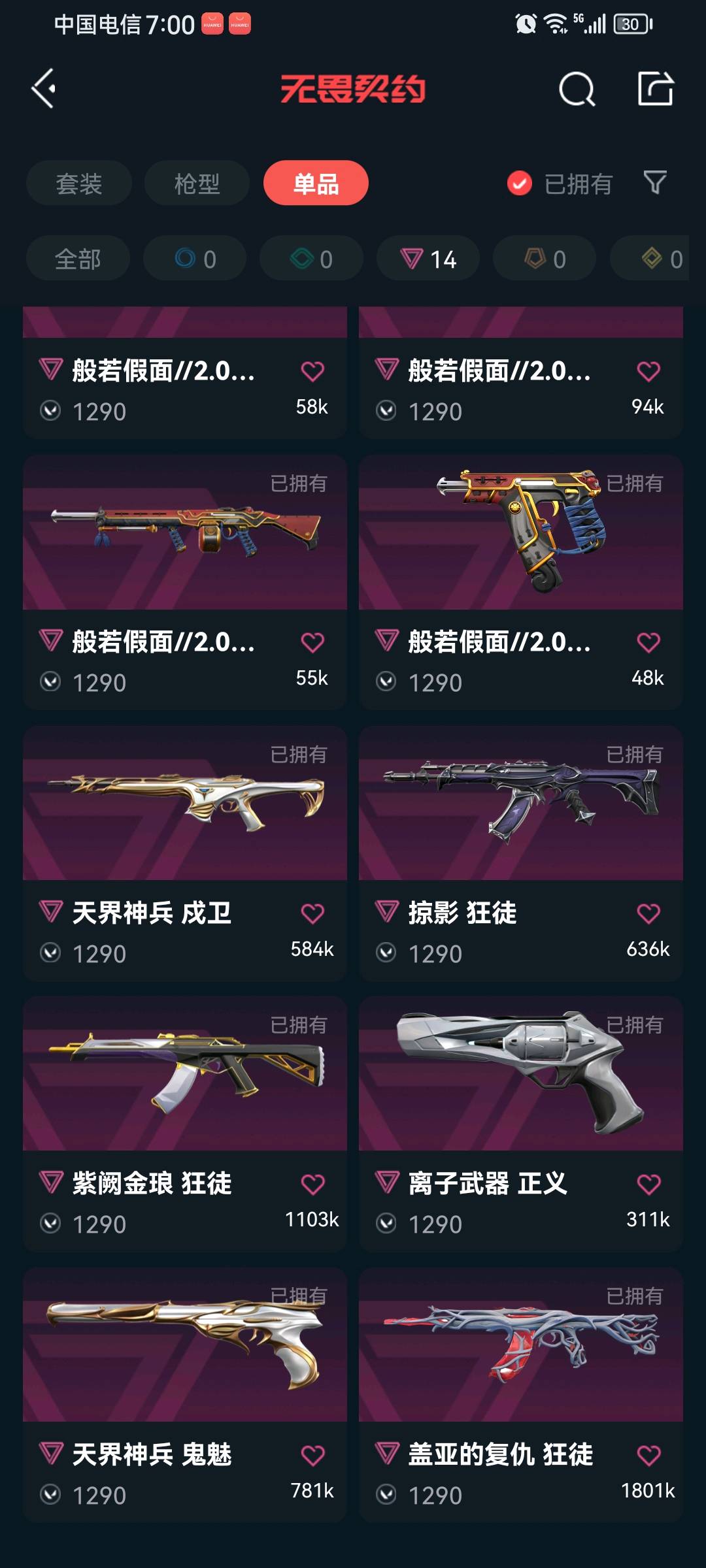Uncheck the 已拥有 filter checkbox

click(520, 184)
